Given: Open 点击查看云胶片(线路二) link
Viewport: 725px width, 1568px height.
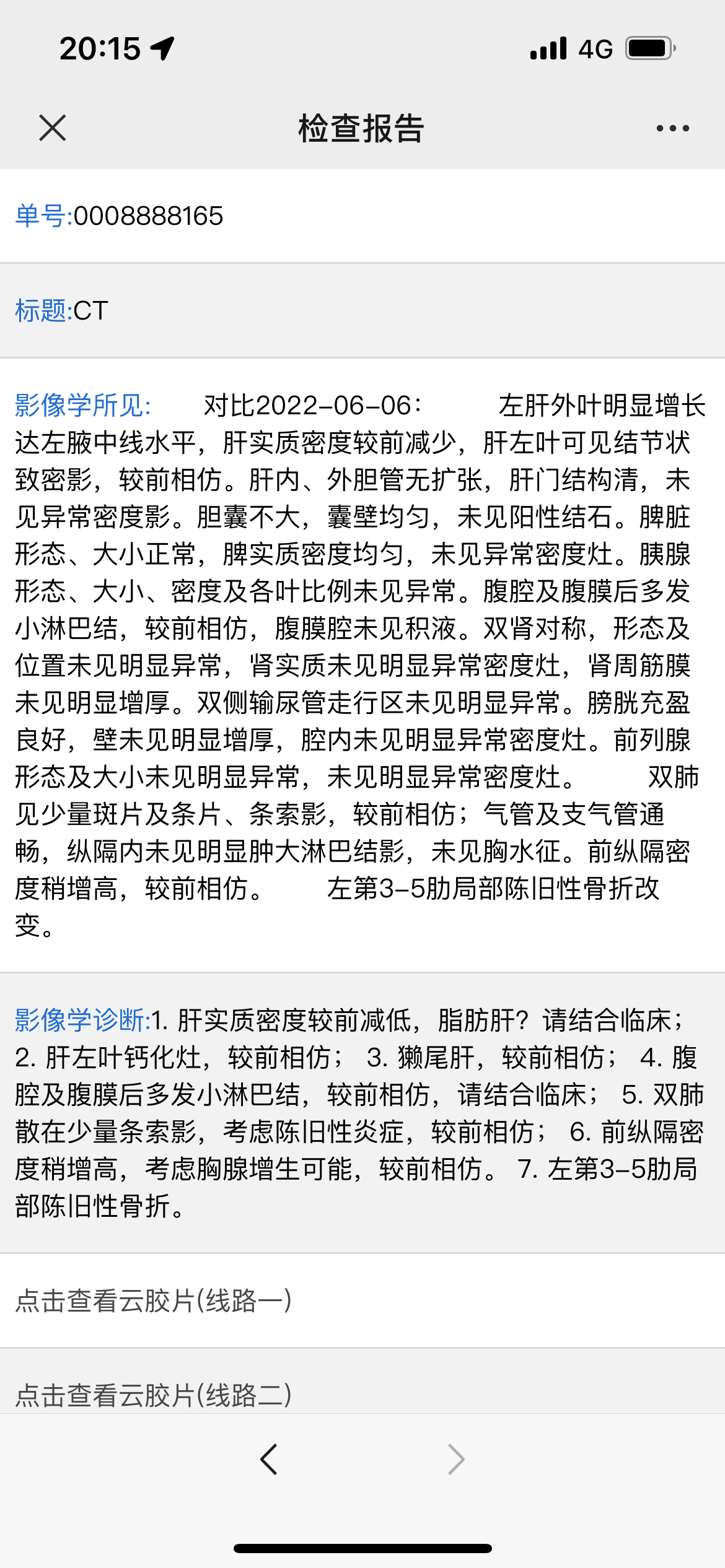Looking at the screenshot, I should tap(154, 1395).
